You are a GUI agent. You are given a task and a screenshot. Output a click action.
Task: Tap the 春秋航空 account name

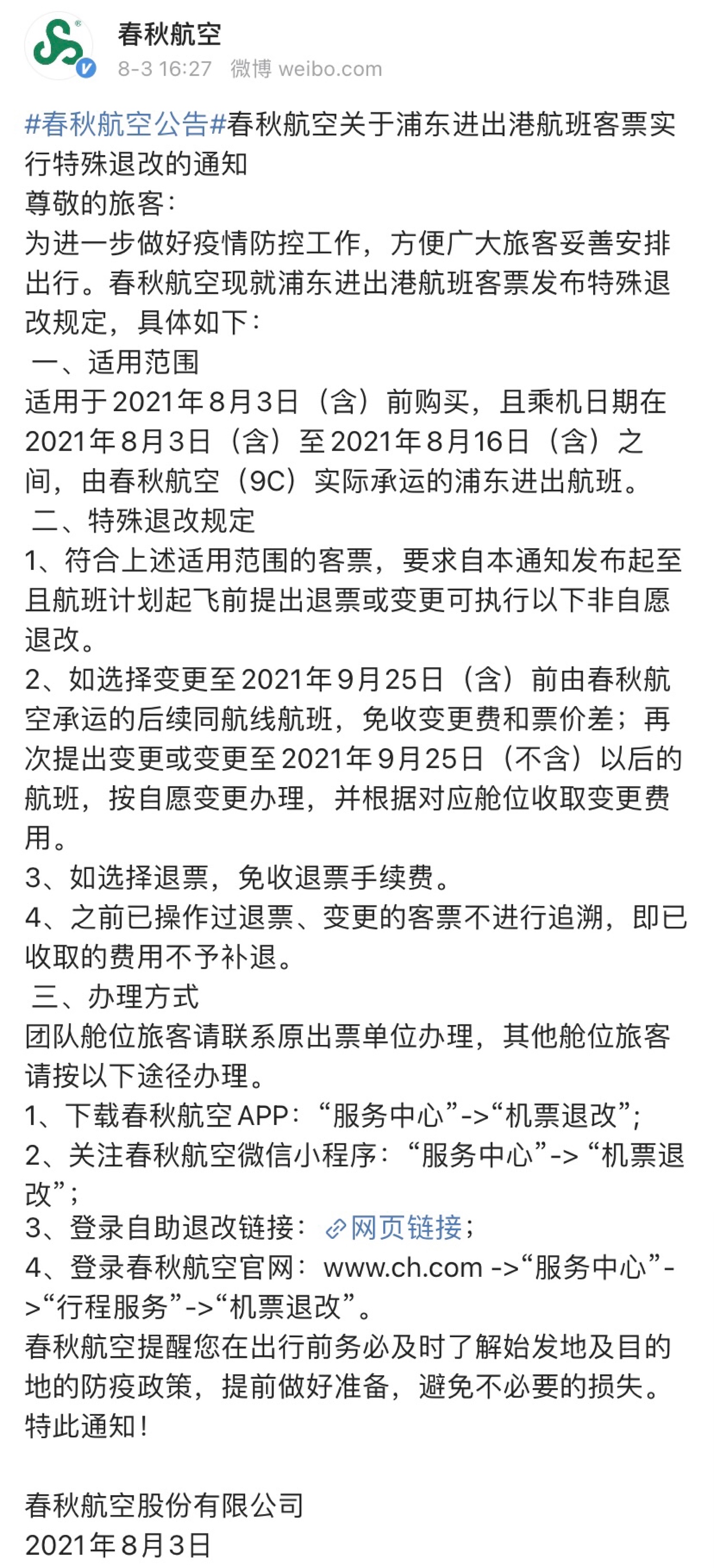[x=169, y=33]
